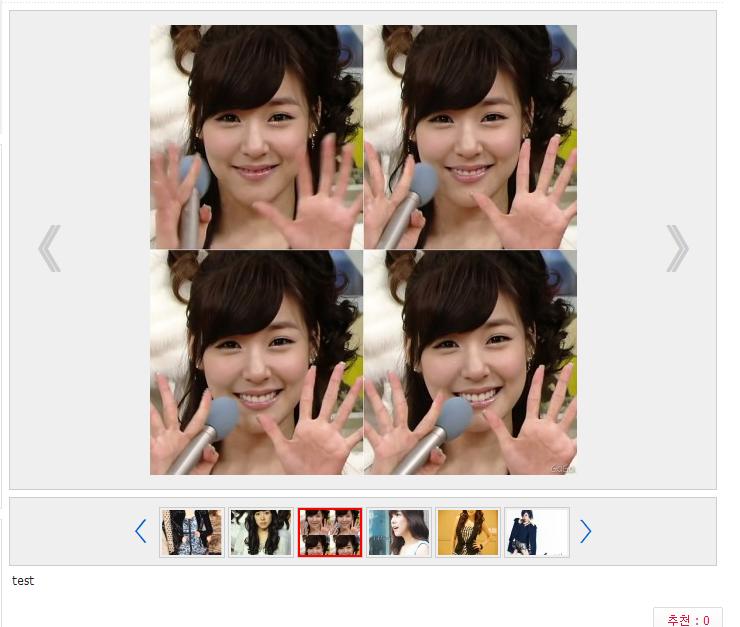Tap the blue right arrow of the thumbnail strip
740x627 pixels.
click(x=586, y=532)
